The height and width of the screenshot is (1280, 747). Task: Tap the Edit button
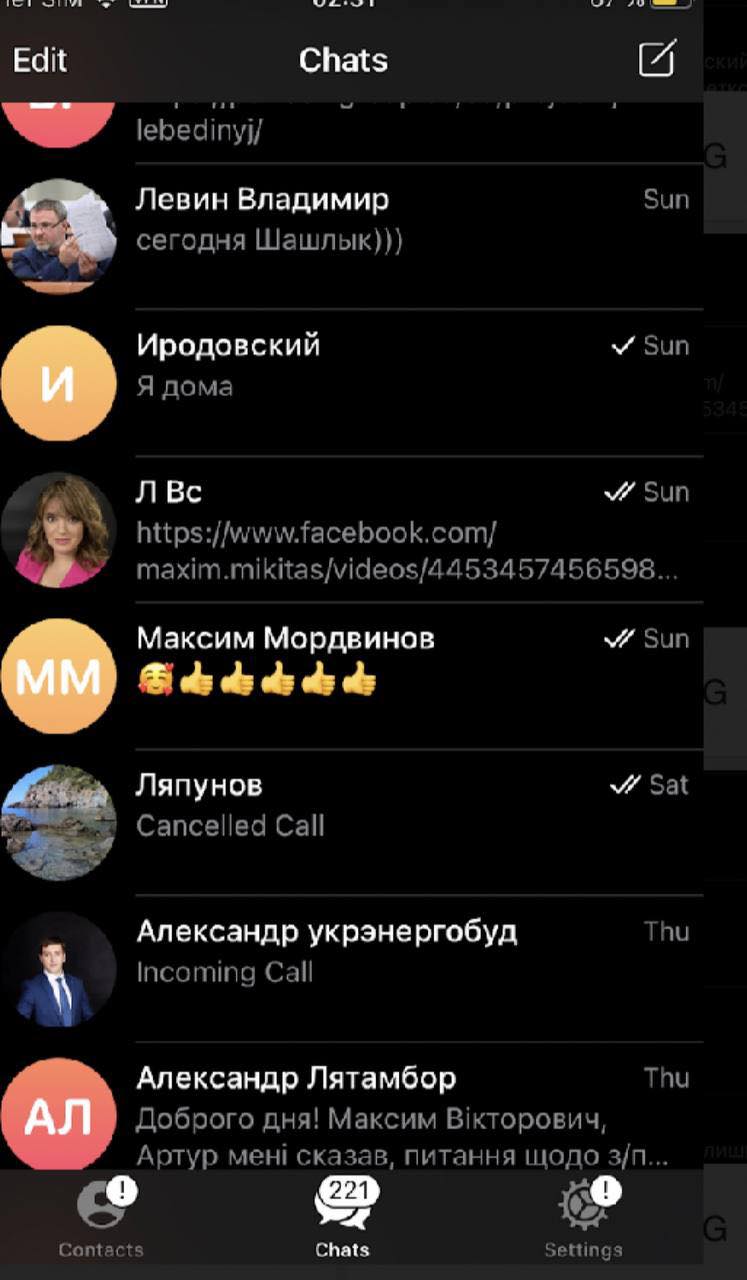tap(40, 60)
